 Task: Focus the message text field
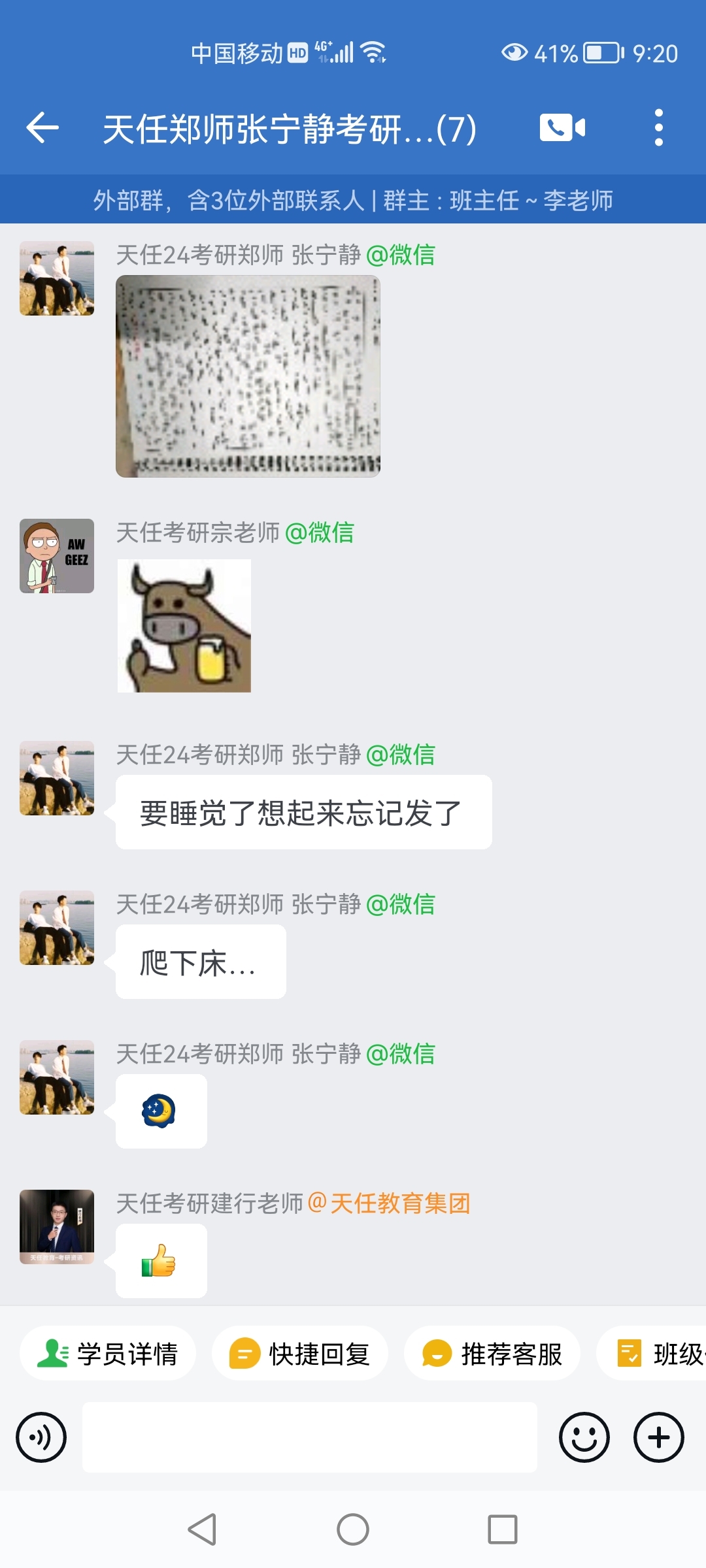tap(310, 1437)
